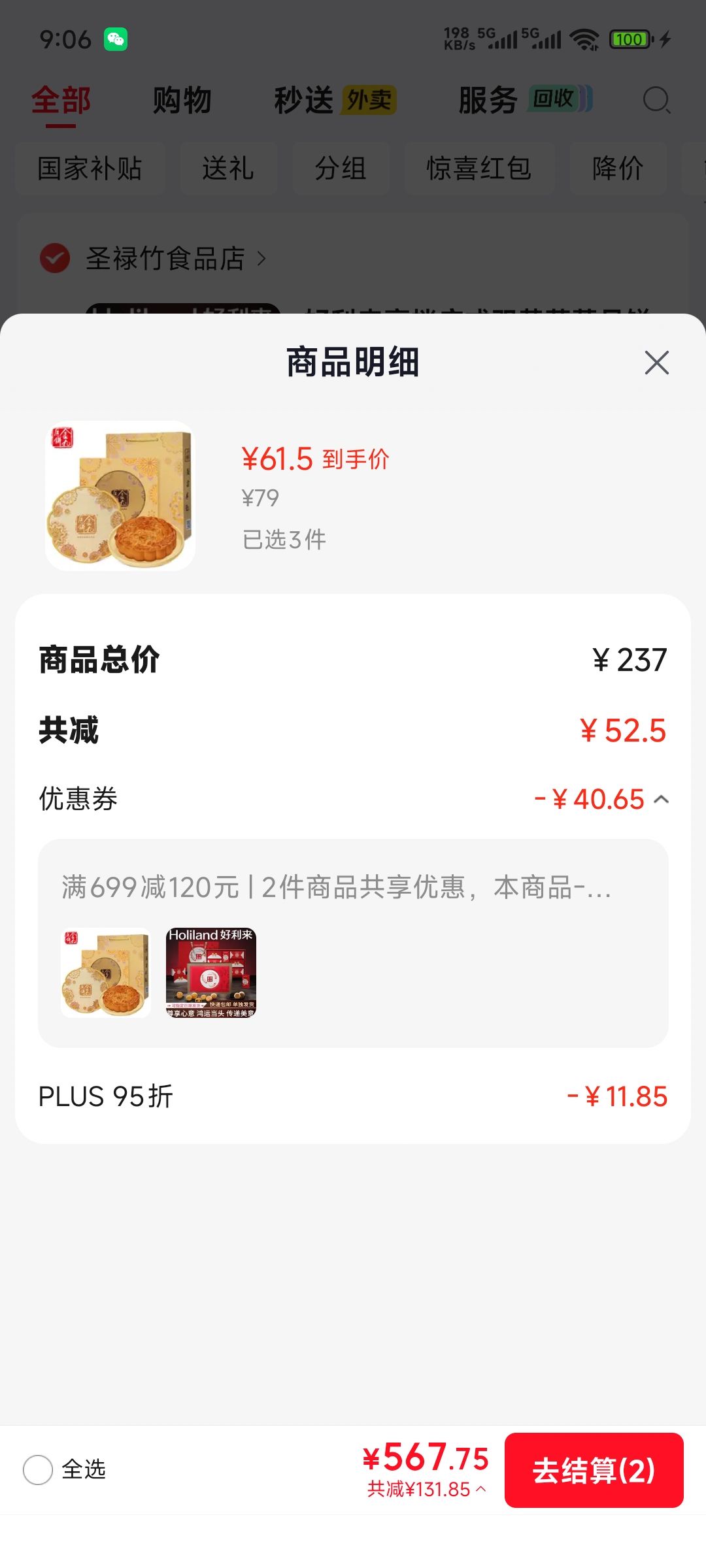The height and width of the screenshot is (1568, 706).
Task: Open the mooncake product image in header
Action: [x=120, y=496]
